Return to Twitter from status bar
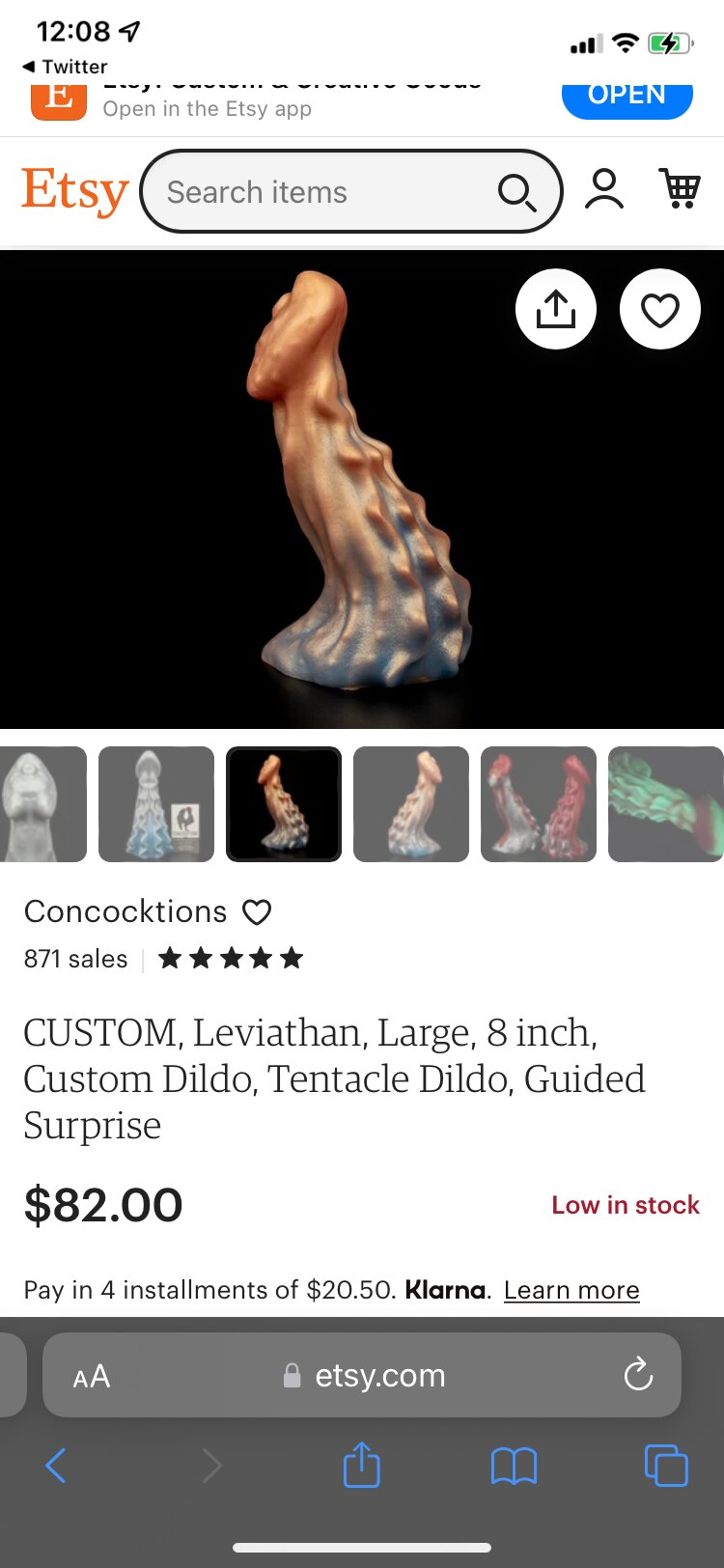 point(64,67)
